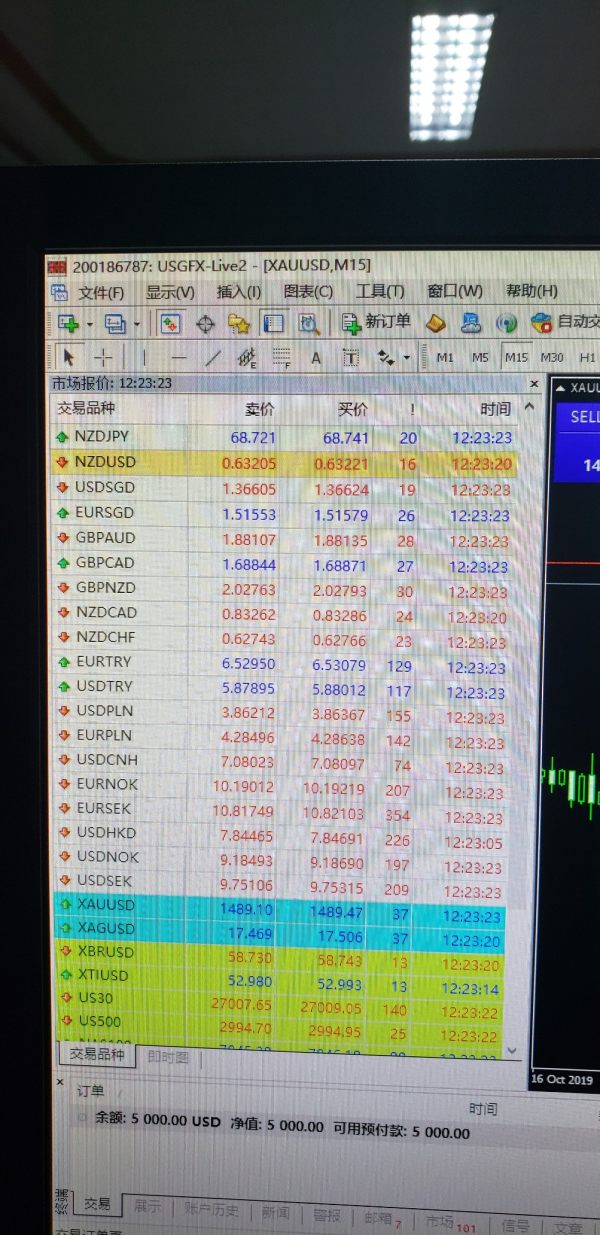Select the M5 timeframe
Viewport: 600px width, 1235px height.
pos(480,357)
